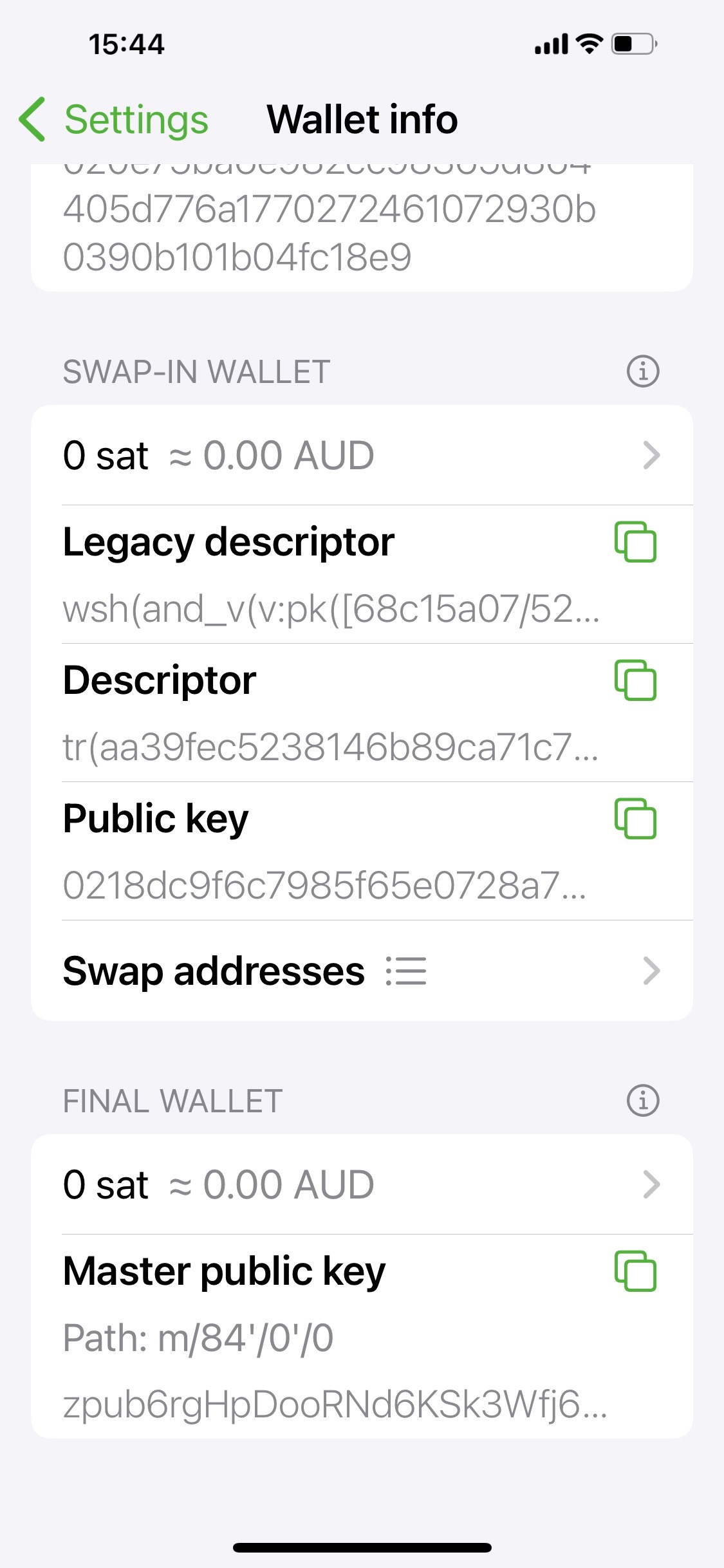Copy the Public key
This screenshot has width=724, height=1568.
tap(635, 819)
